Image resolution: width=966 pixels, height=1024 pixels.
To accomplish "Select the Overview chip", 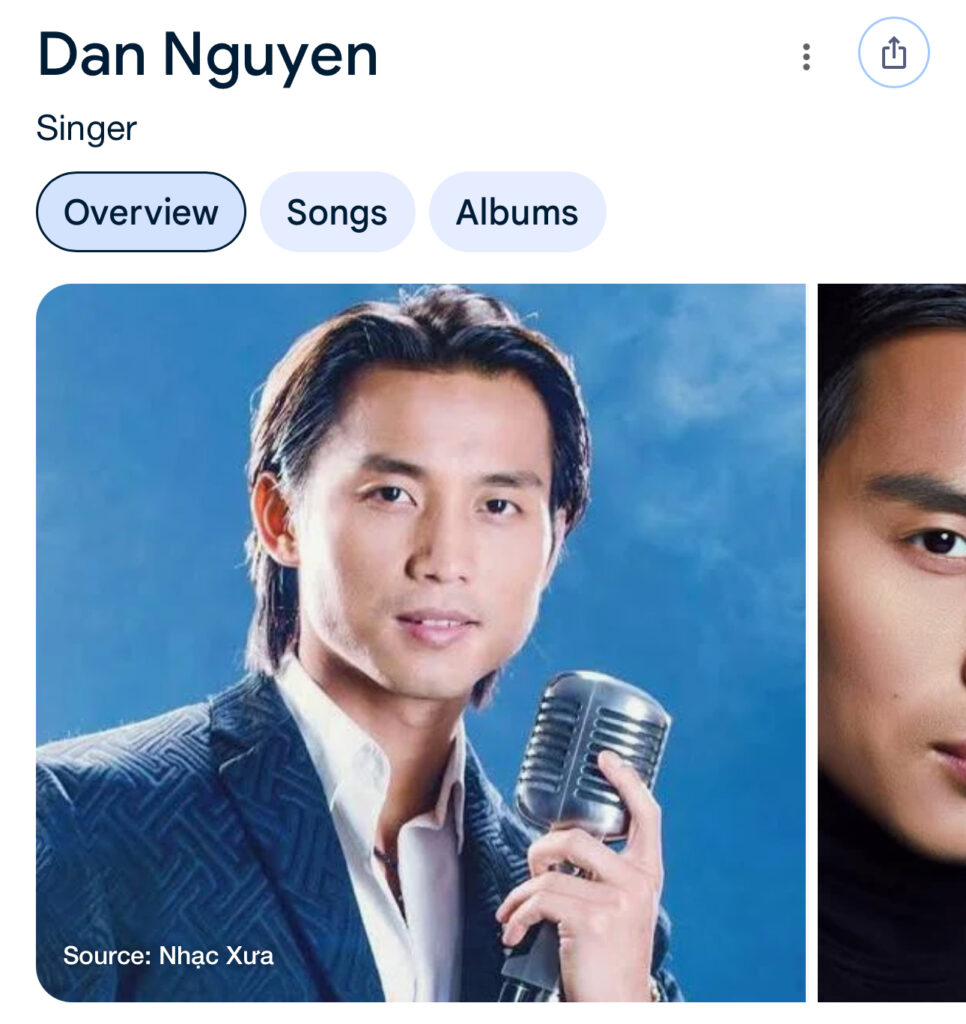I will 141,212.
